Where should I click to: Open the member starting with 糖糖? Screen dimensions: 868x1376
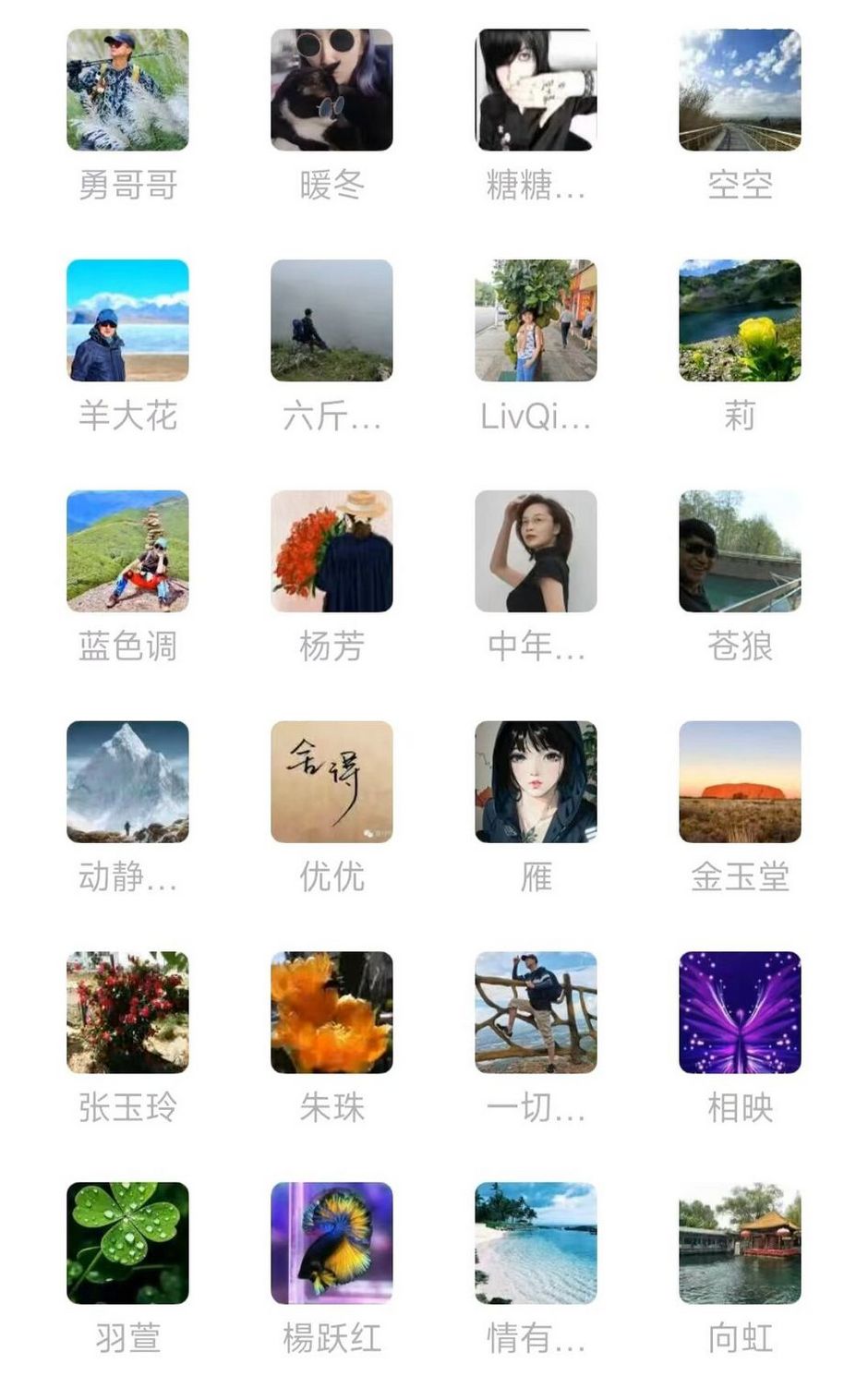pos(536,90)
